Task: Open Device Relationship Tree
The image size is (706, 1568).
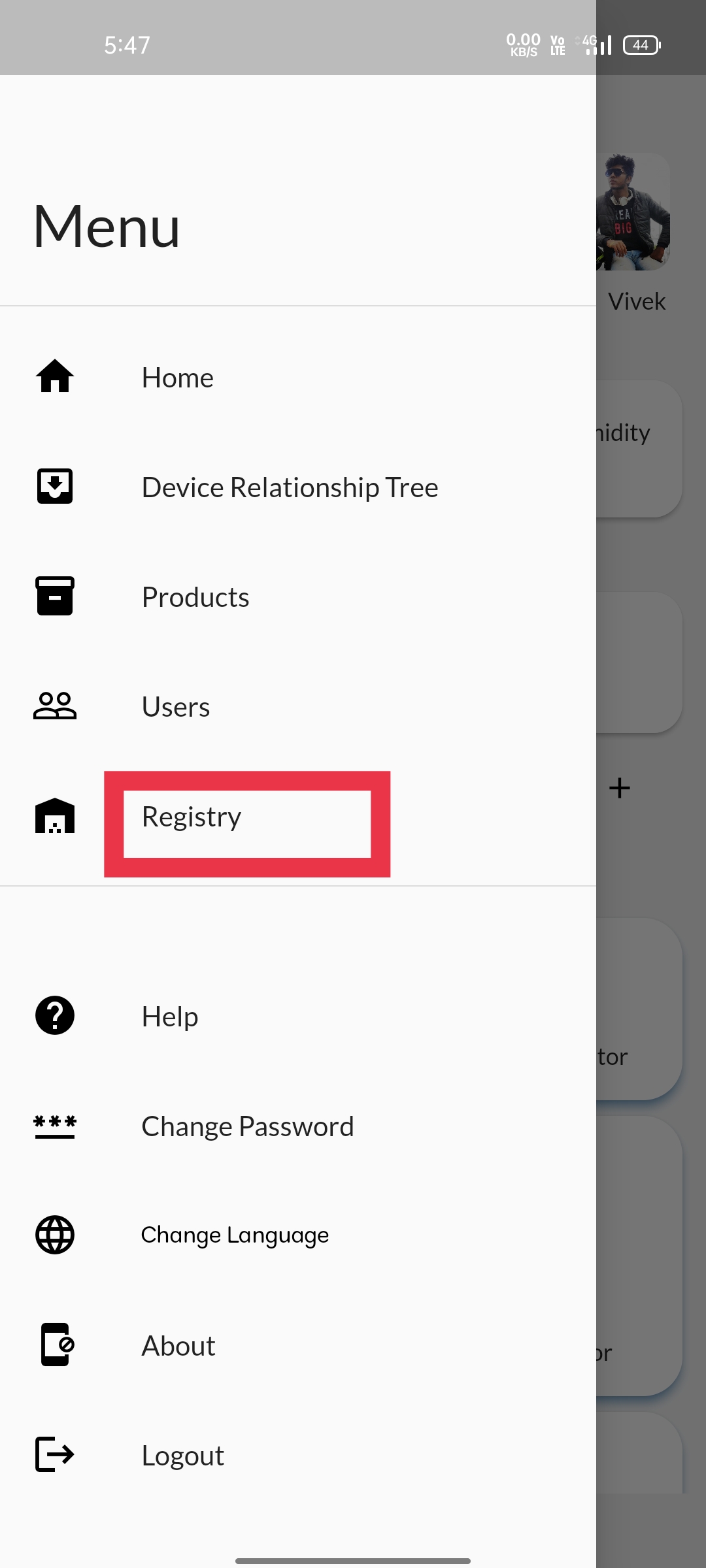Action: pyautogui.click(x=289, y=487)
